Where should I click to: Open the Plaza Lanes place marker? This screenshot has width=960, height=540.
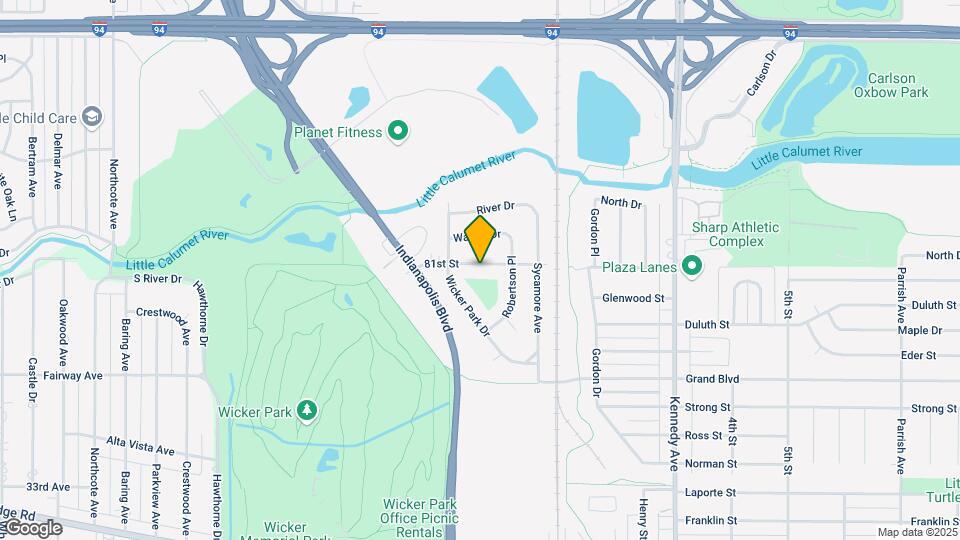tap(691, 267)
